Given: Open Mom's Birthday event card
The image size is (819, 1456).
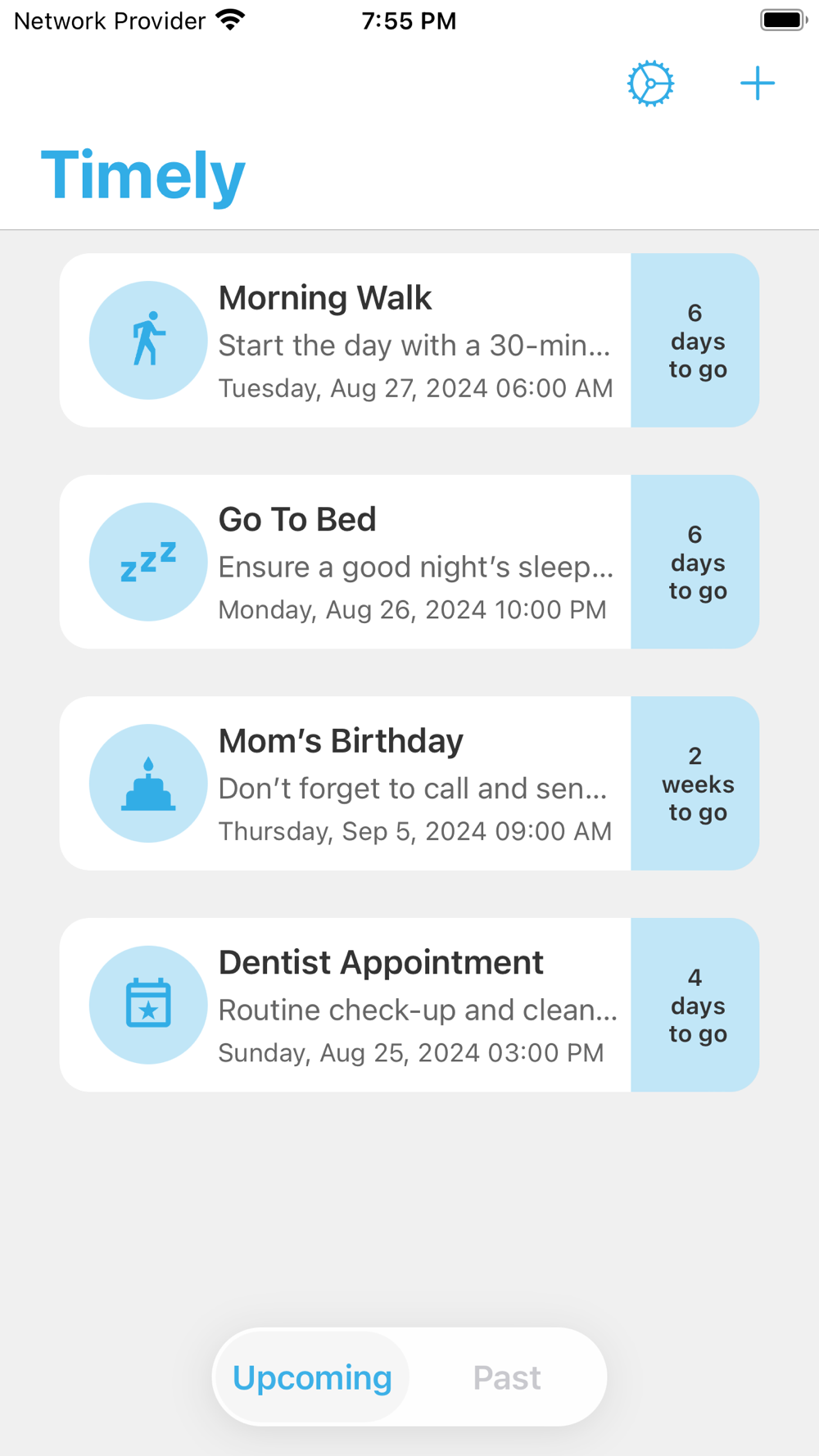Looking at the screenshot, I should 409,784.
